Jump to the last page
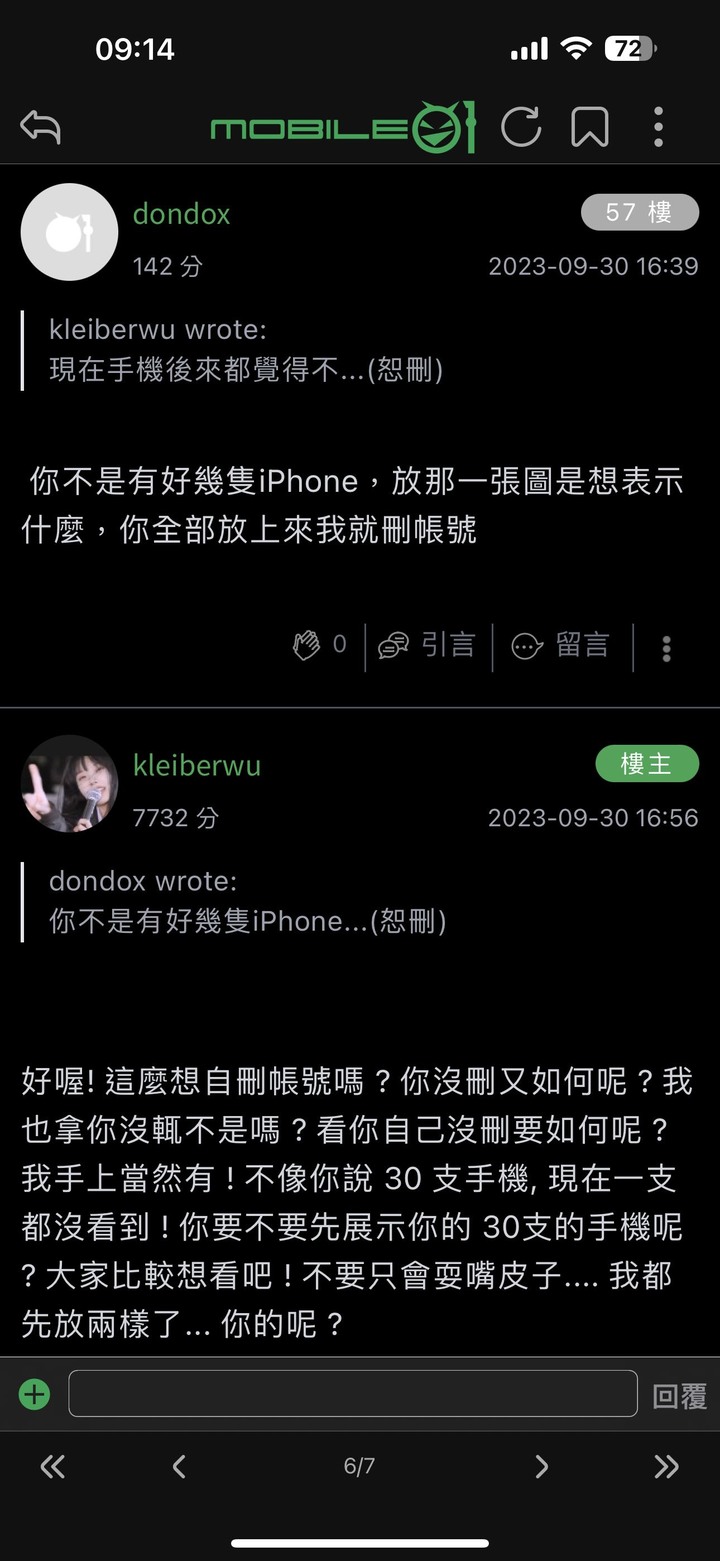This screenshot has height=1561, width=720. click(x=666, y=1467)
